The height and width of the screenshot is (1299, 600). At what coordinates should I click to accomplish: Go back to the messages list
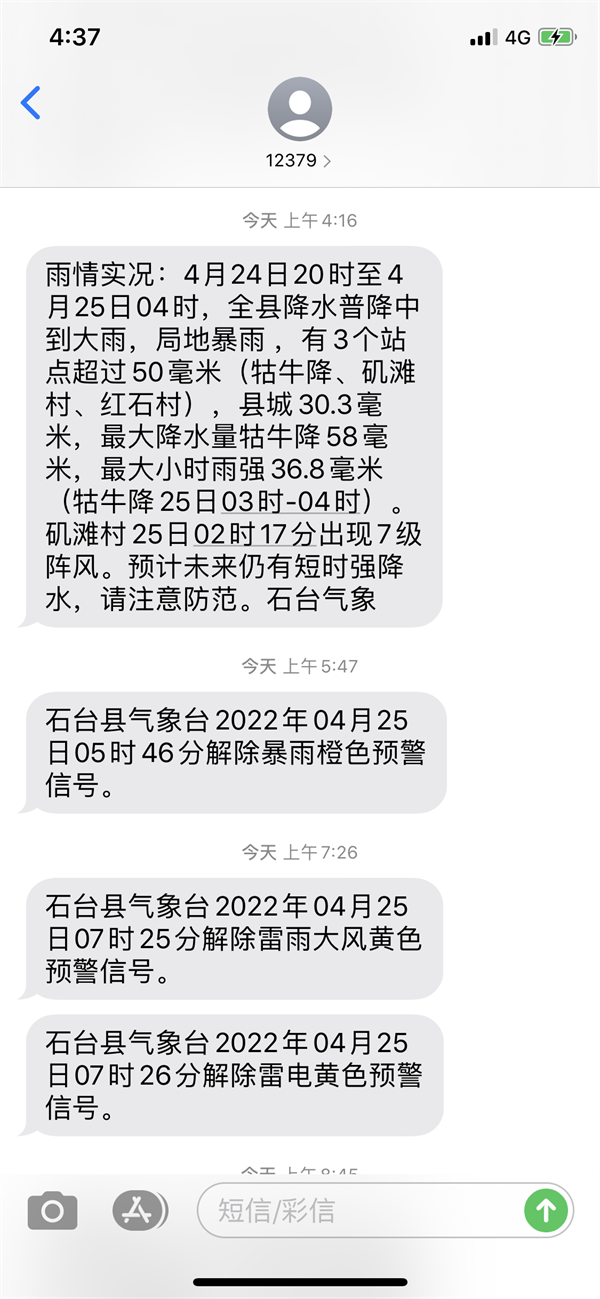coord(31,103)
